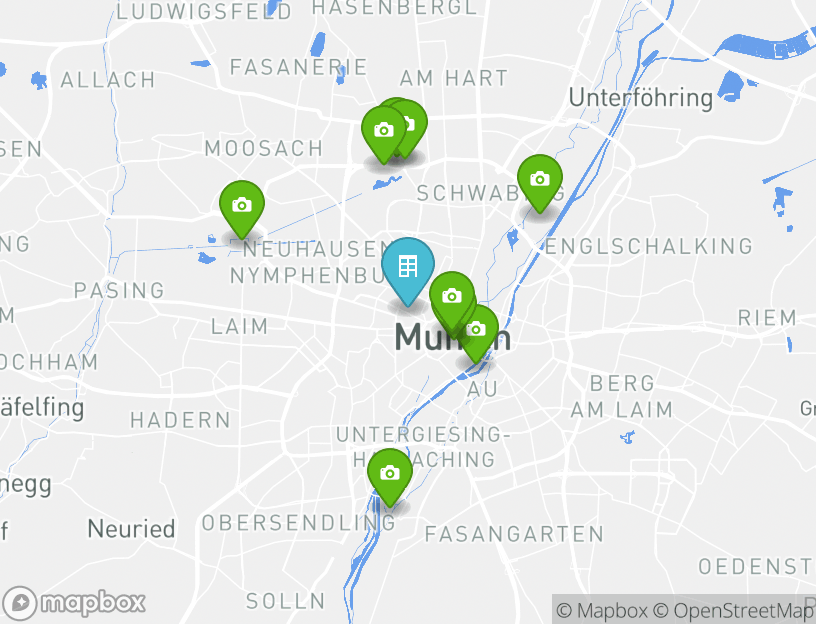The height and width of the screenshot is (624, 816).
Task: Open the blue building marker near Nymphenburg
Action: tap(408, 267)
